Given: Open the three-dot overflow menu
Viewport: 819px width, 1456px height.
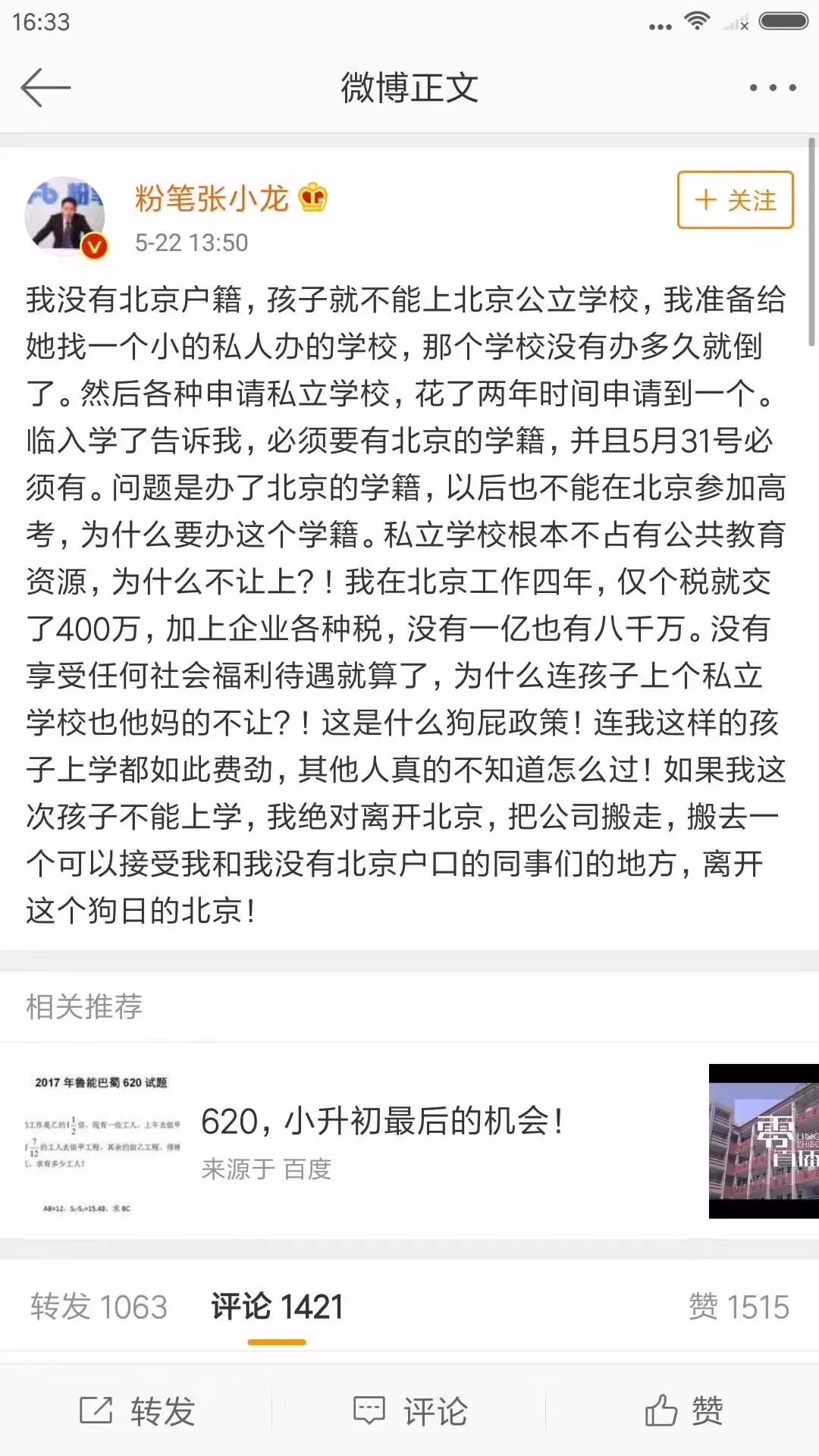Looking at the screenshot, I should pyautogui.click(x=772, y=88).
